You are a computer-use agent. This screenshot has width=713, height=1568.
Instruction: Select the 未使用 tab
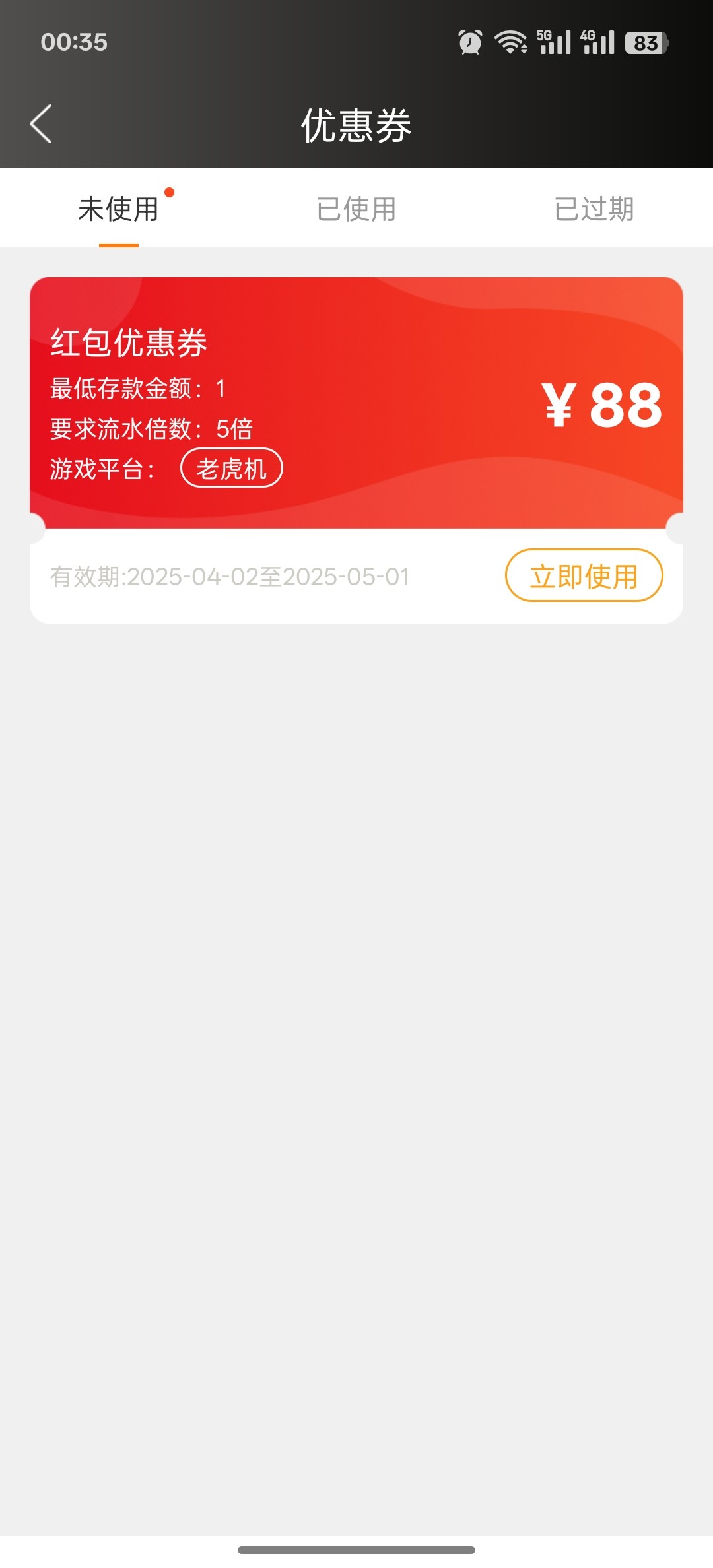click(119, 210)
